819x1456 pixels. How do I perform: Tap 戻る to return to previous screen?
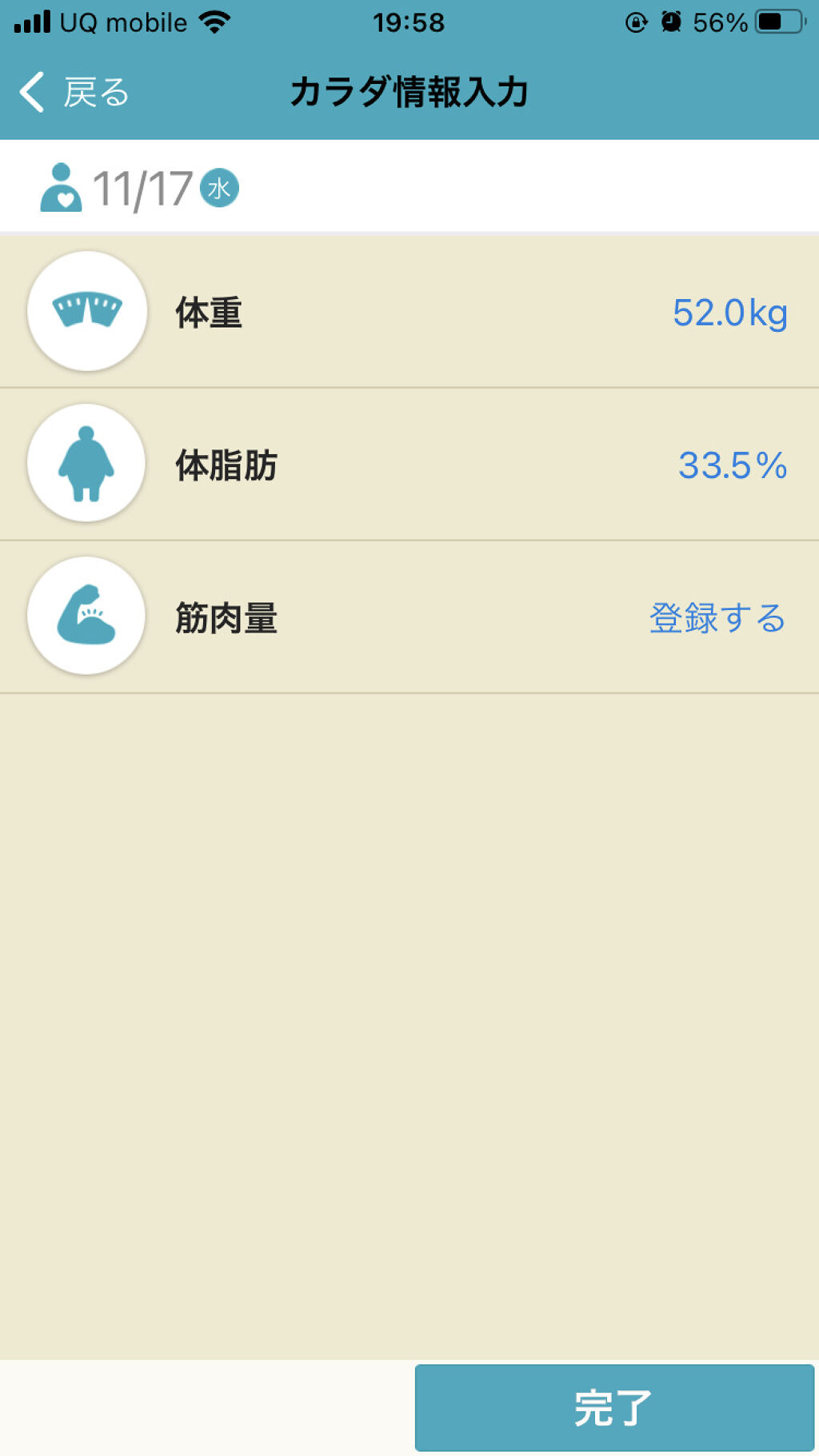[95, 93]
